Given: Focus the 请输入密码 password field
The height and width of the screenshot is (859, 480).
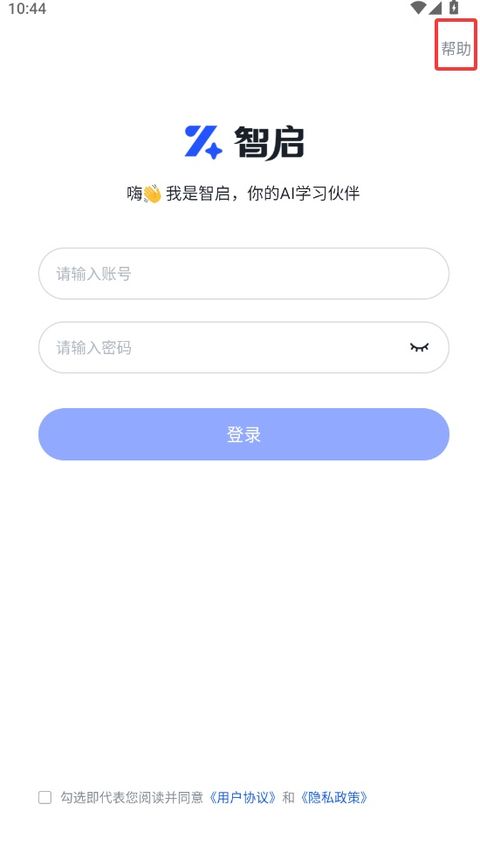Looking at the screenshot, I should pyautogui.click(x=244, y=347).
